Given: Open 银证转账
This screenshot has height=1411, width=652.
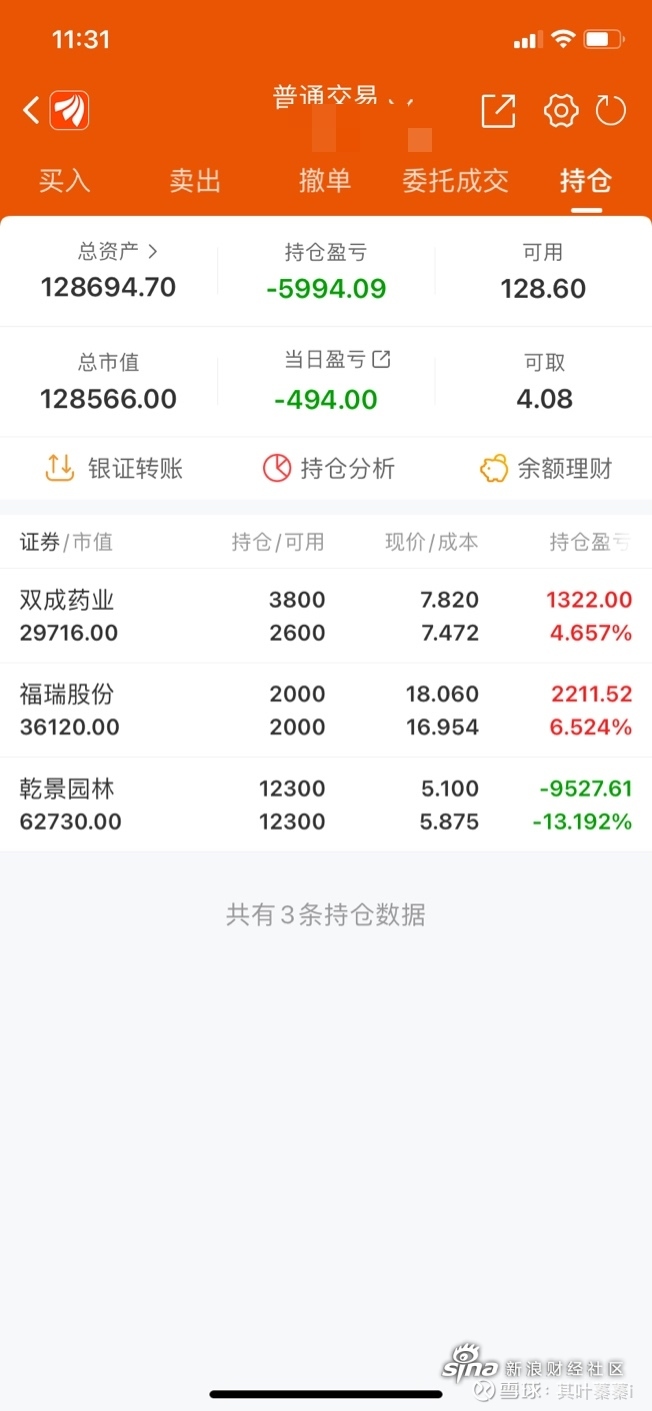Looking at the screenshot, I should tap(114, 468).
